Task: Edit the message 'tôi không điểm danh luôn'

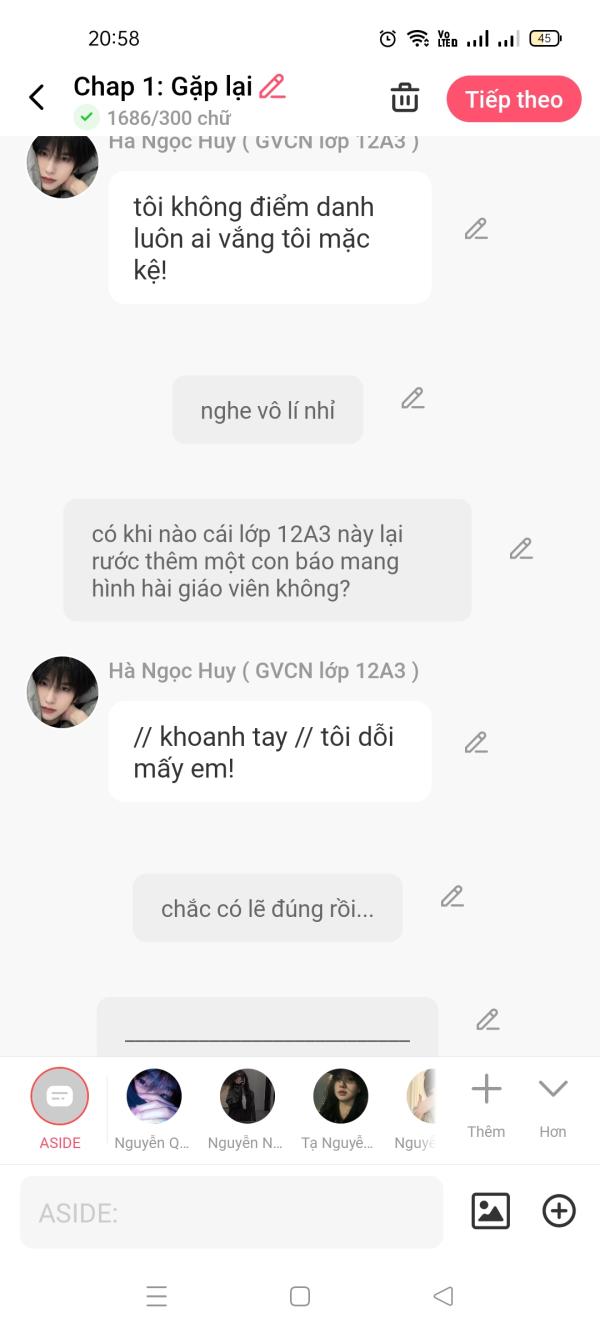Action: 476,229
